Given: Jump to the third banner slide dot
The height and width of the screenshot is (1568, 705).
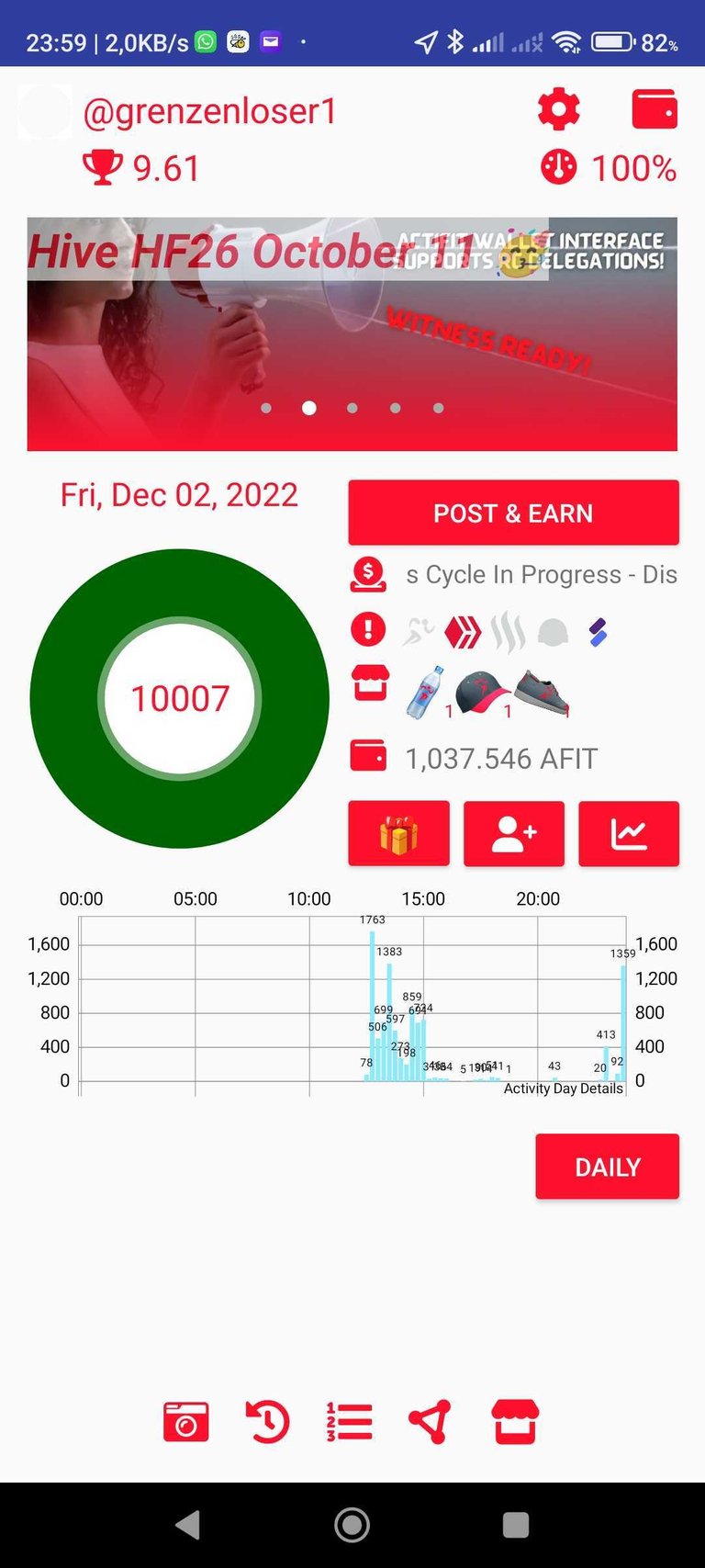Looking at the screenshot, I should point(352,408).
